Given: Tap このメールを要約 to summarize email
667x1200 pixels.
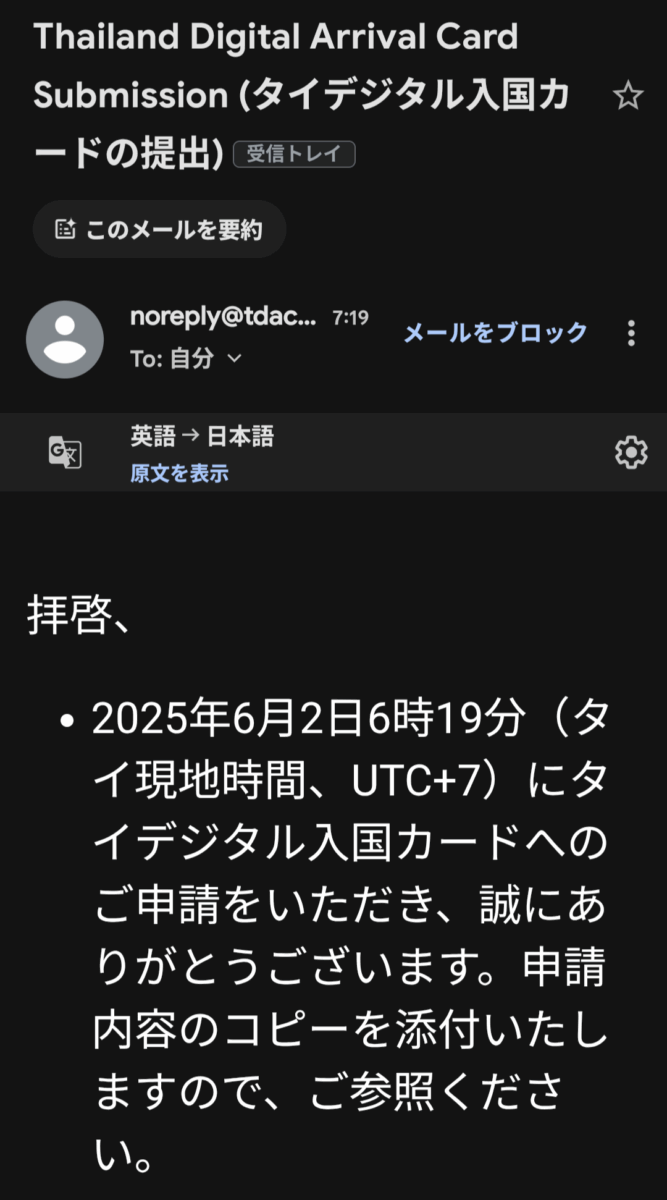Looking at the screenshot, I should [160, 230].
